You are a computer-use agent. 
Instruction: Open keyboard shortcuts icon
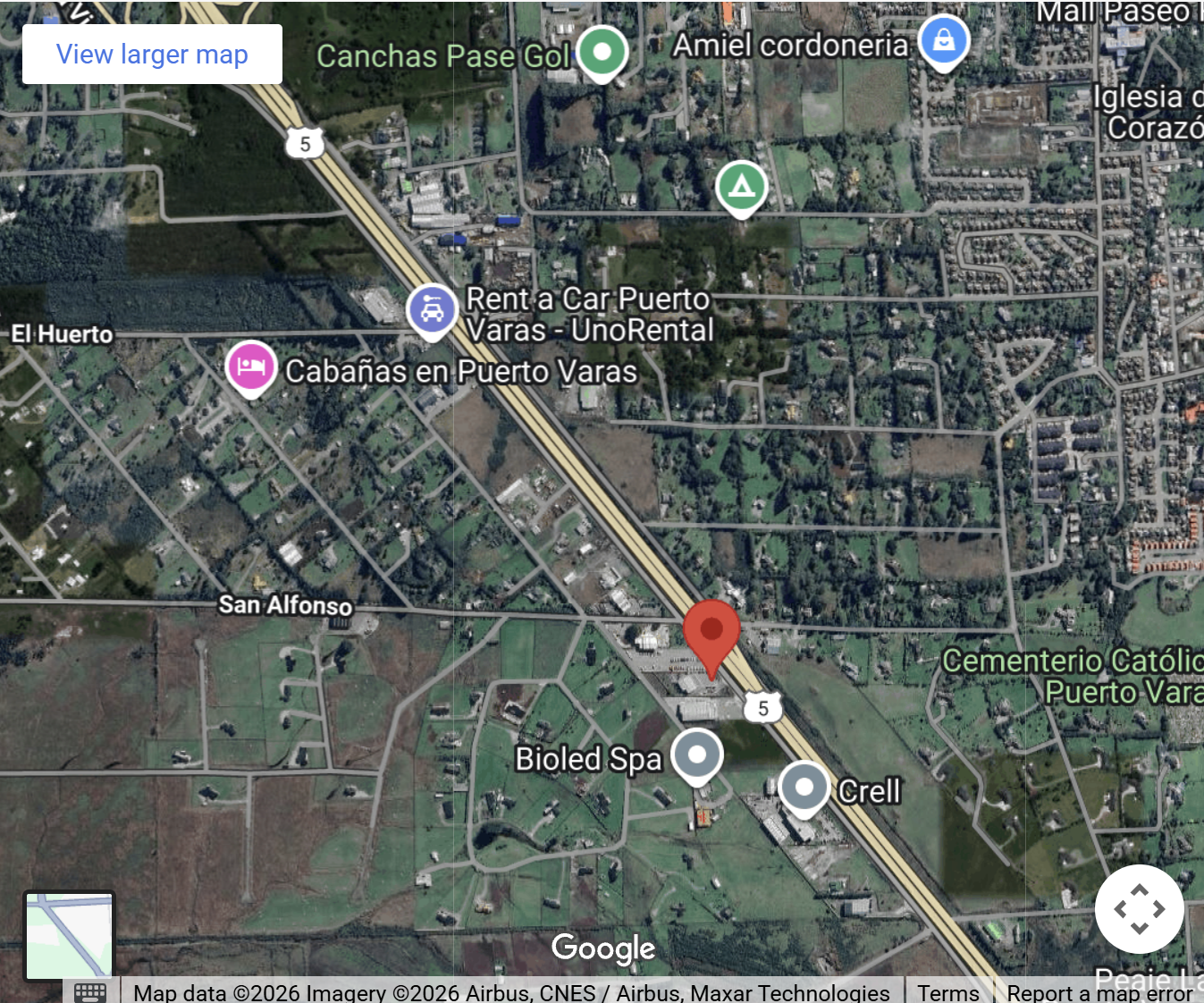[90, 992]
